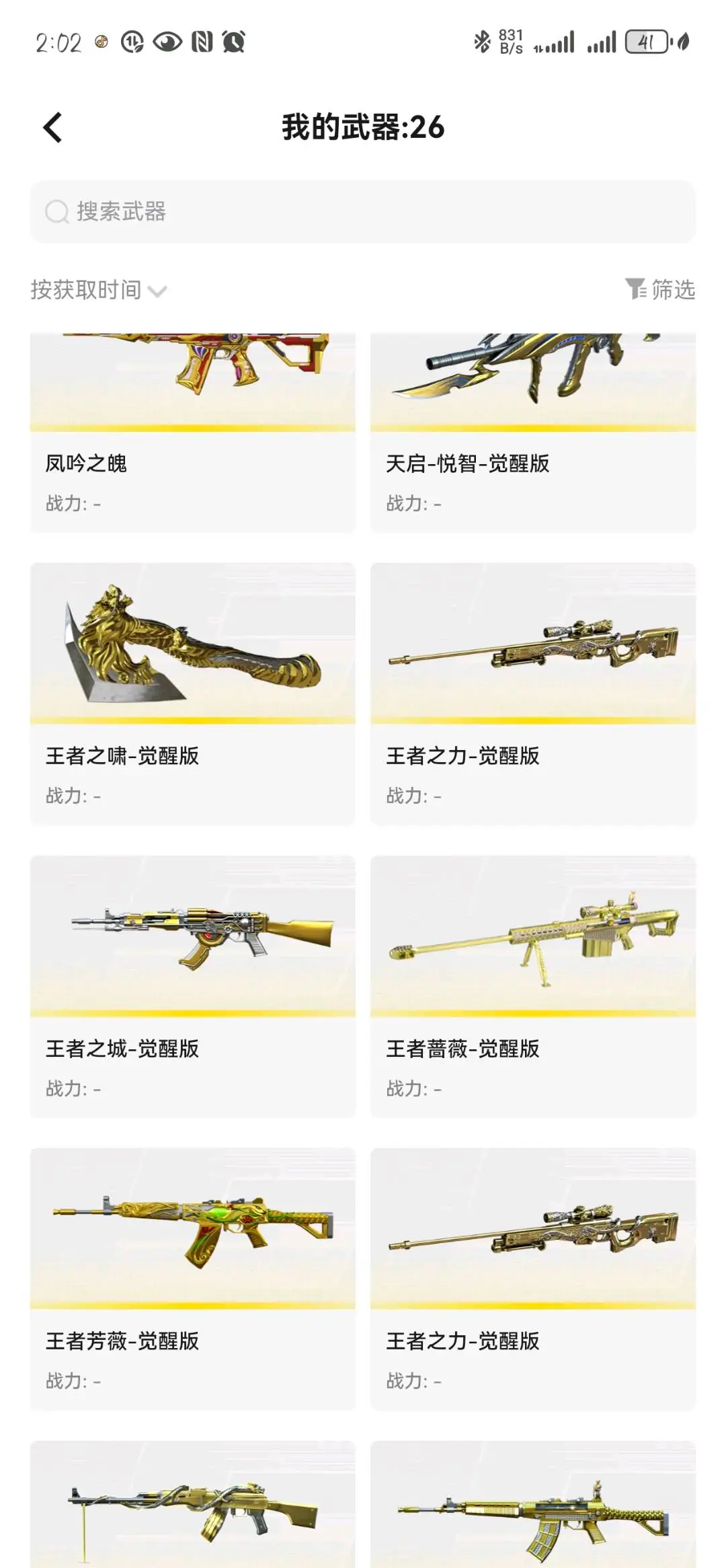Open the 天启-悦智-觉醒版 weapon card
726x1568 pixels.
[533, 433]
